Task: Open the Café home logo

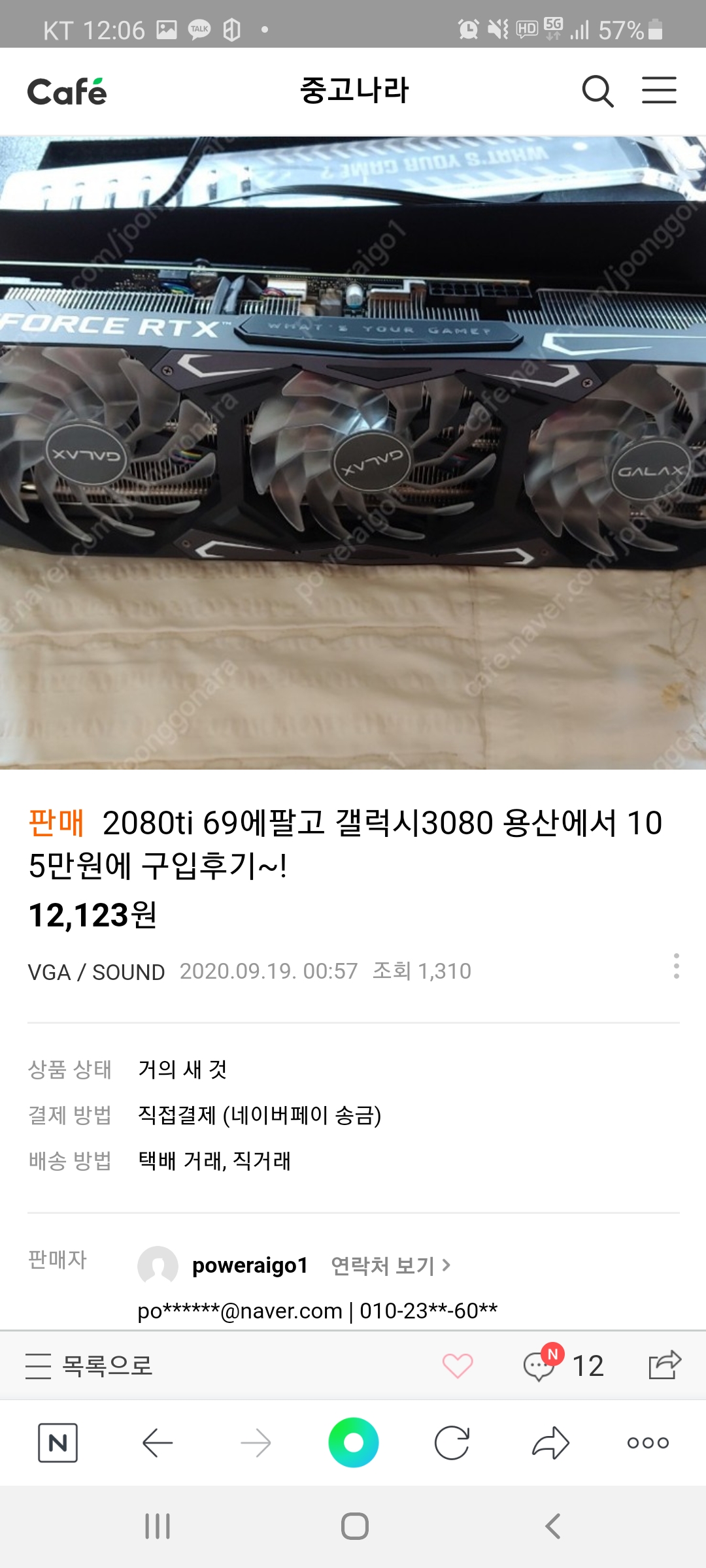Action: [67, 91]
